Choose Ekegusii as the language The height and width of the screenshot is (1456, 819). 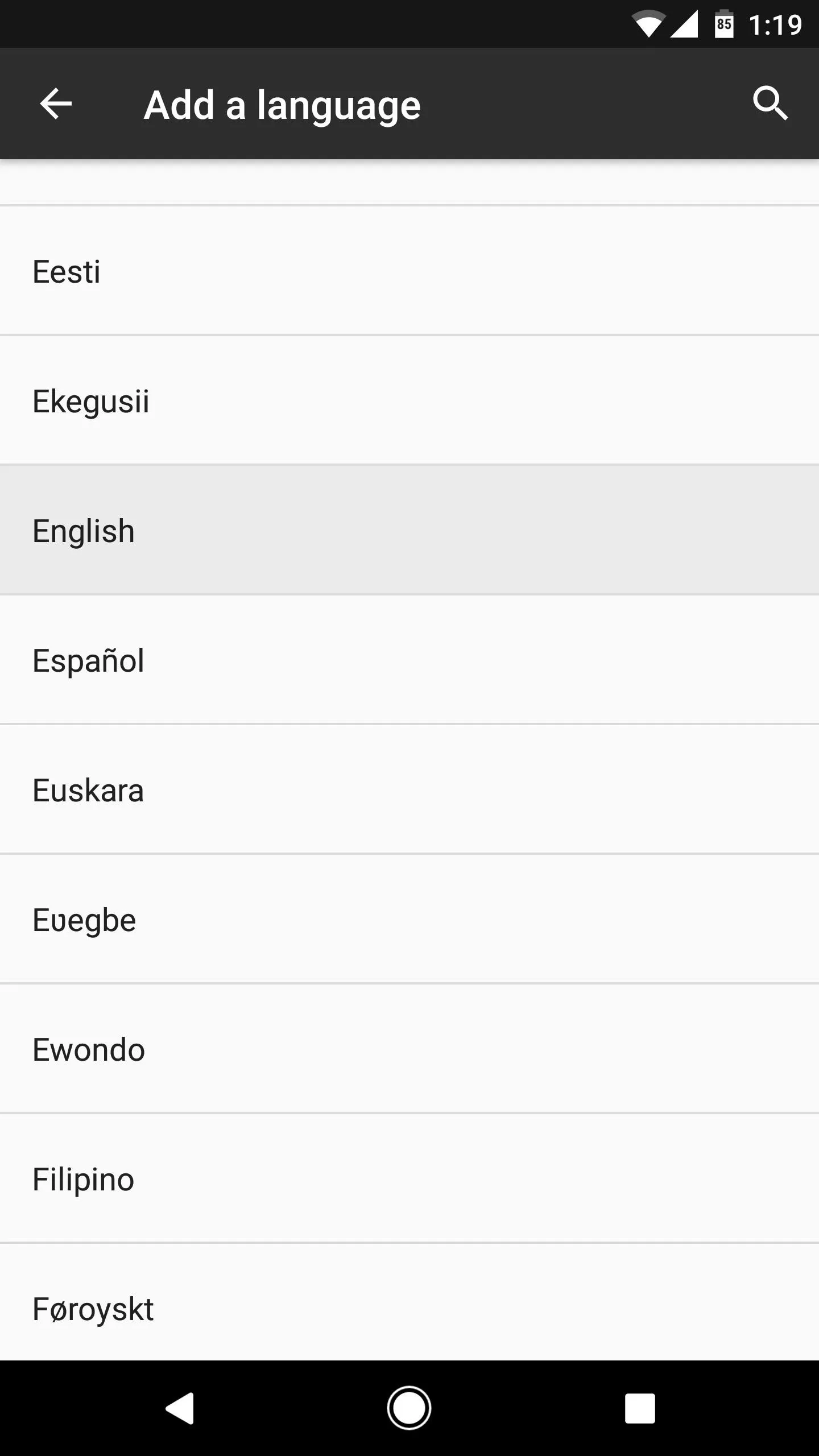pos(409,400)
